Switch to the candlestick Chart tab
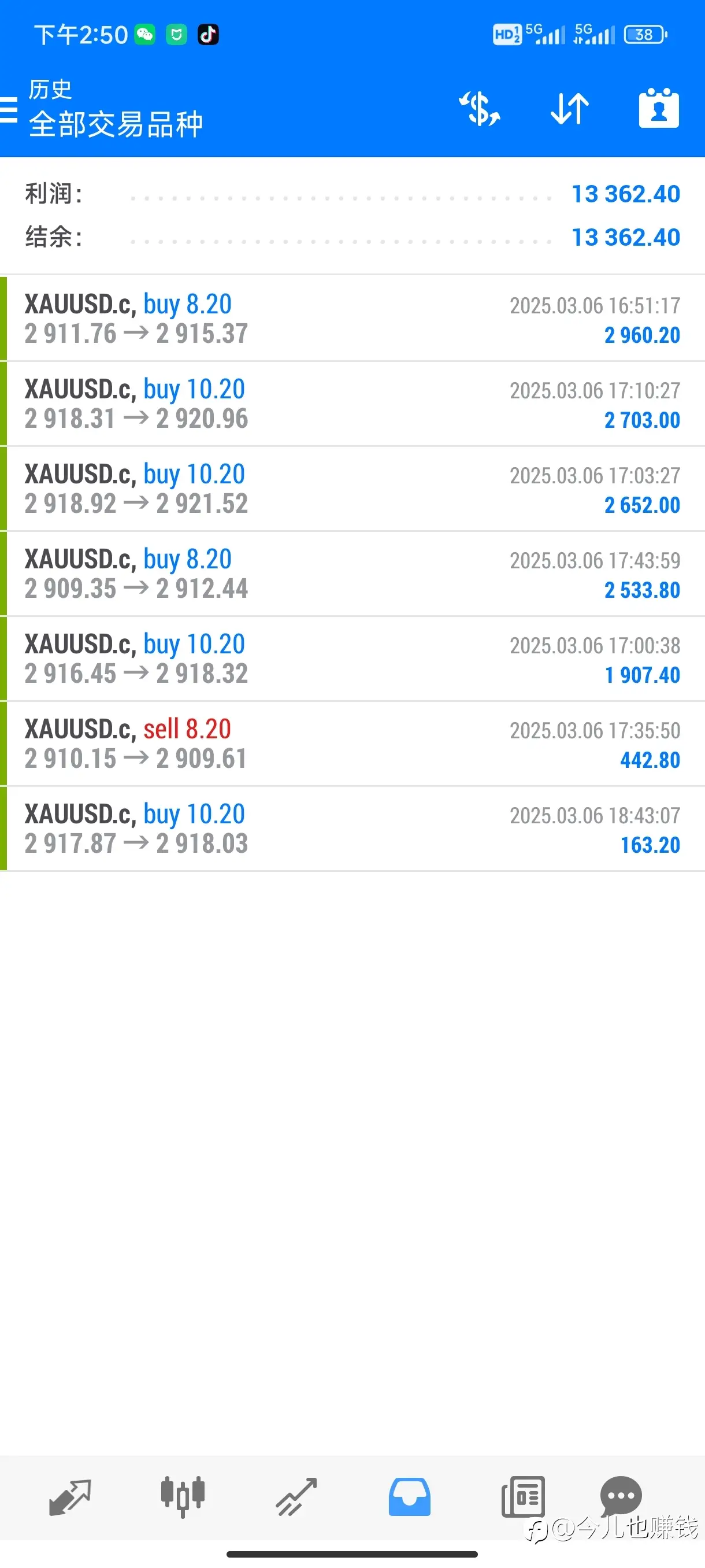705x1568 pixels. pyautogui.click(x=183, y=1497)
